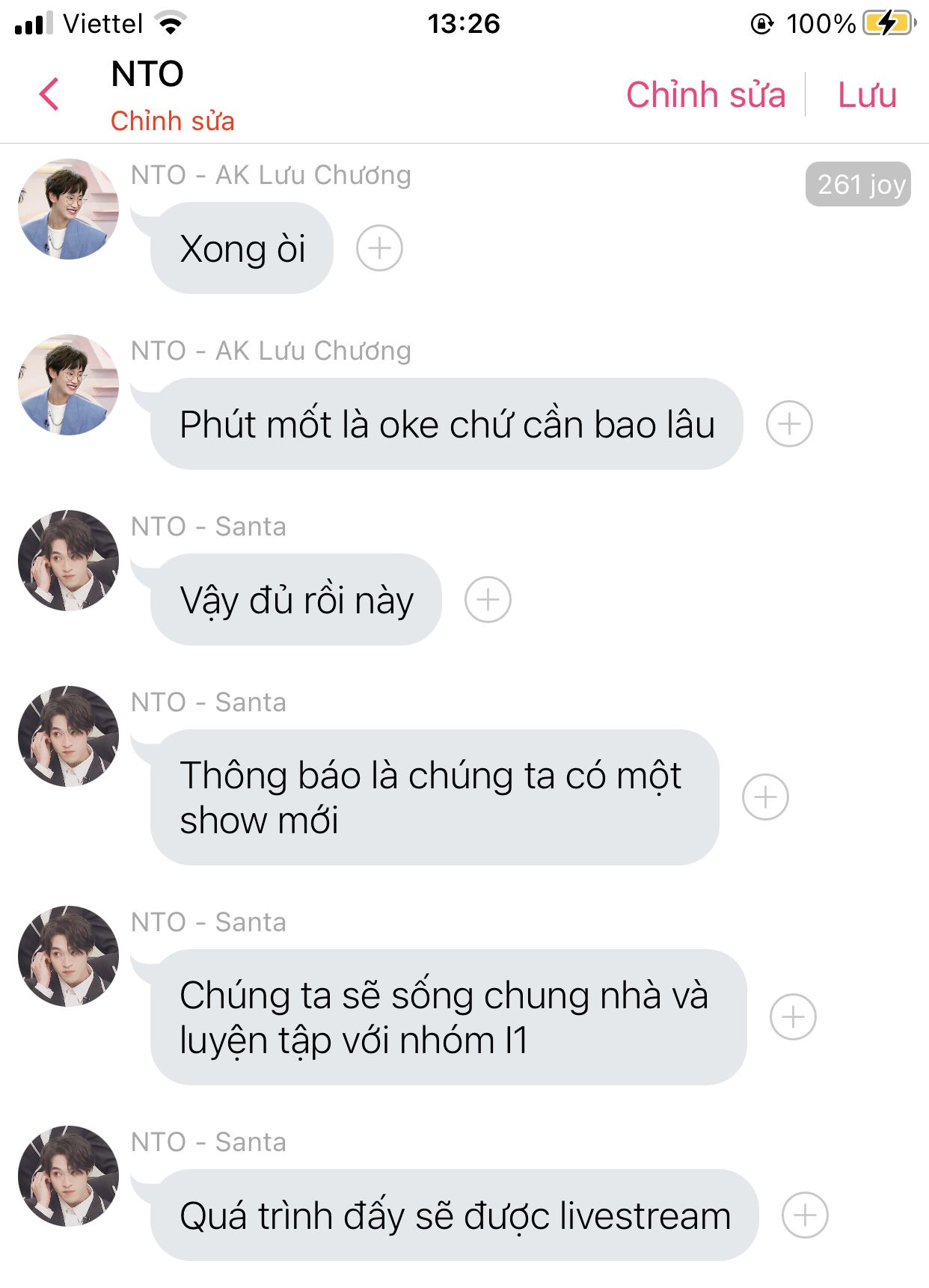Tap plus beside 'Vậy đủ rồi này'

pos(488,600)
